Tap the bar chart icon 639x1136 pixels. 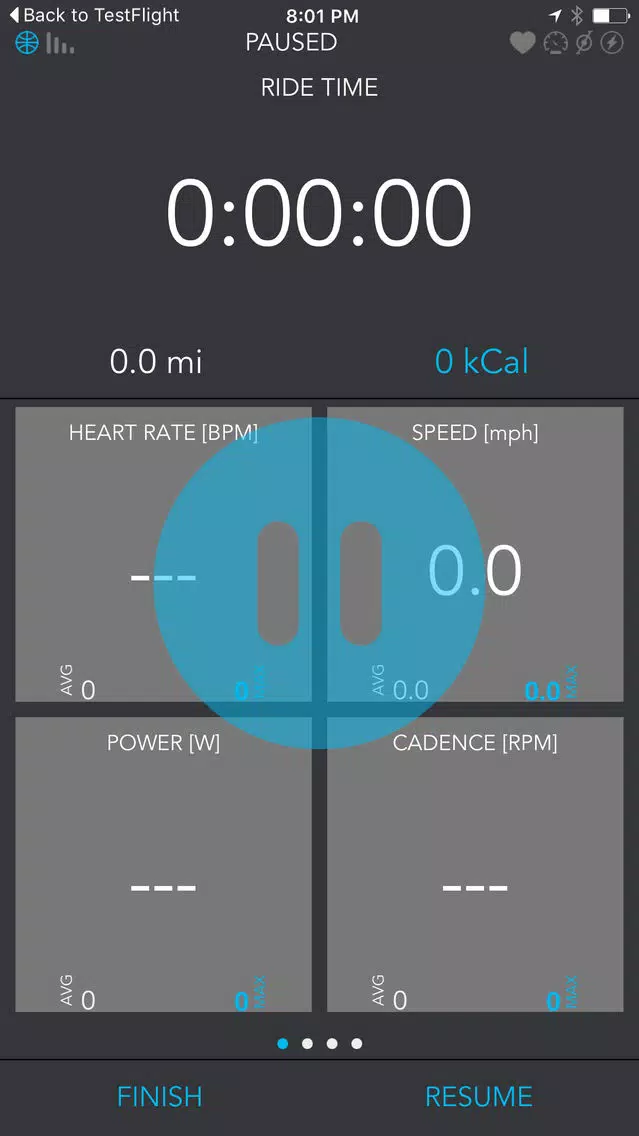(60, 43)
